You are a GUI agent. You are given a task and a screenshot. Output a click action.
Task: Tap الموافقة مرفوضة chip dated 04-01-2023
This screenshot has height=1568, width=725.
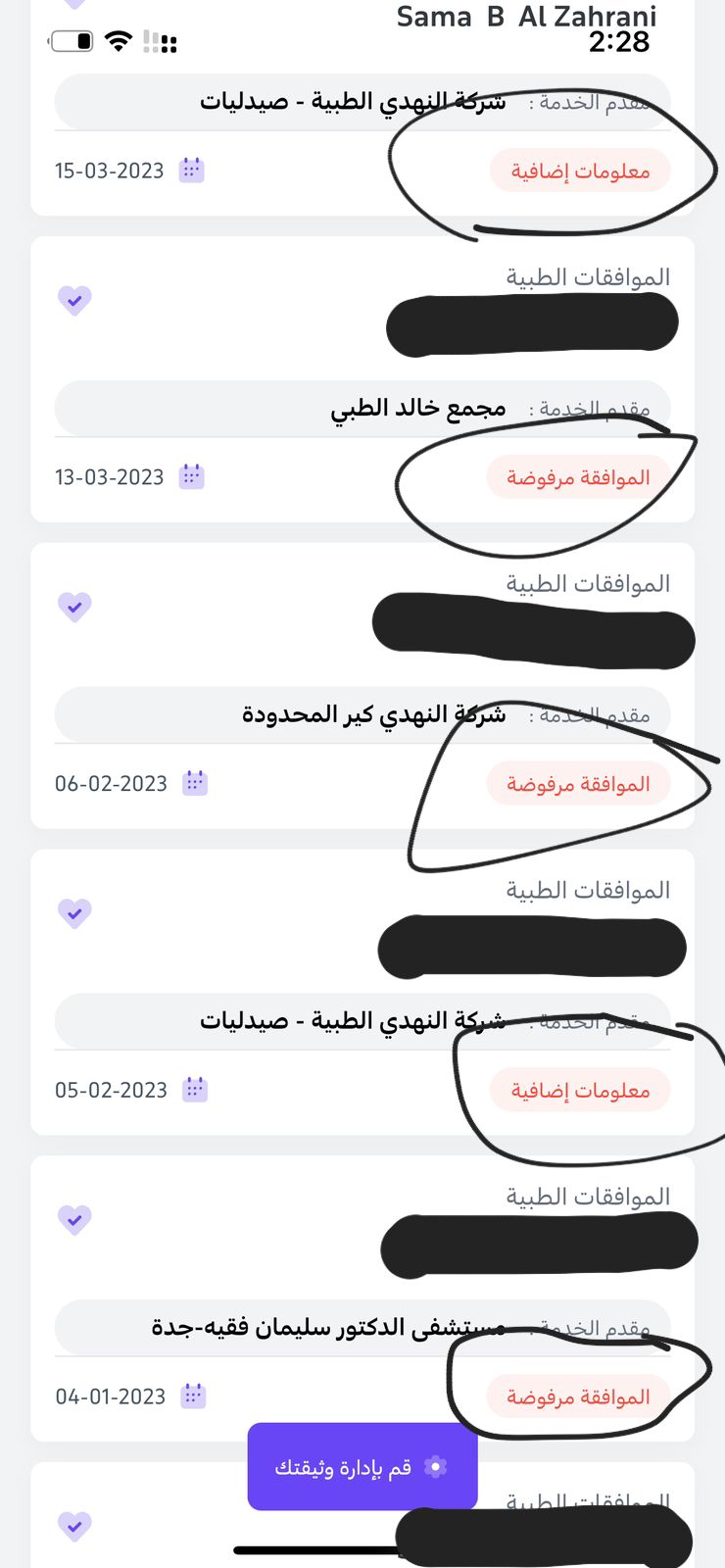pyautogui.click(x=578, y=1396)
